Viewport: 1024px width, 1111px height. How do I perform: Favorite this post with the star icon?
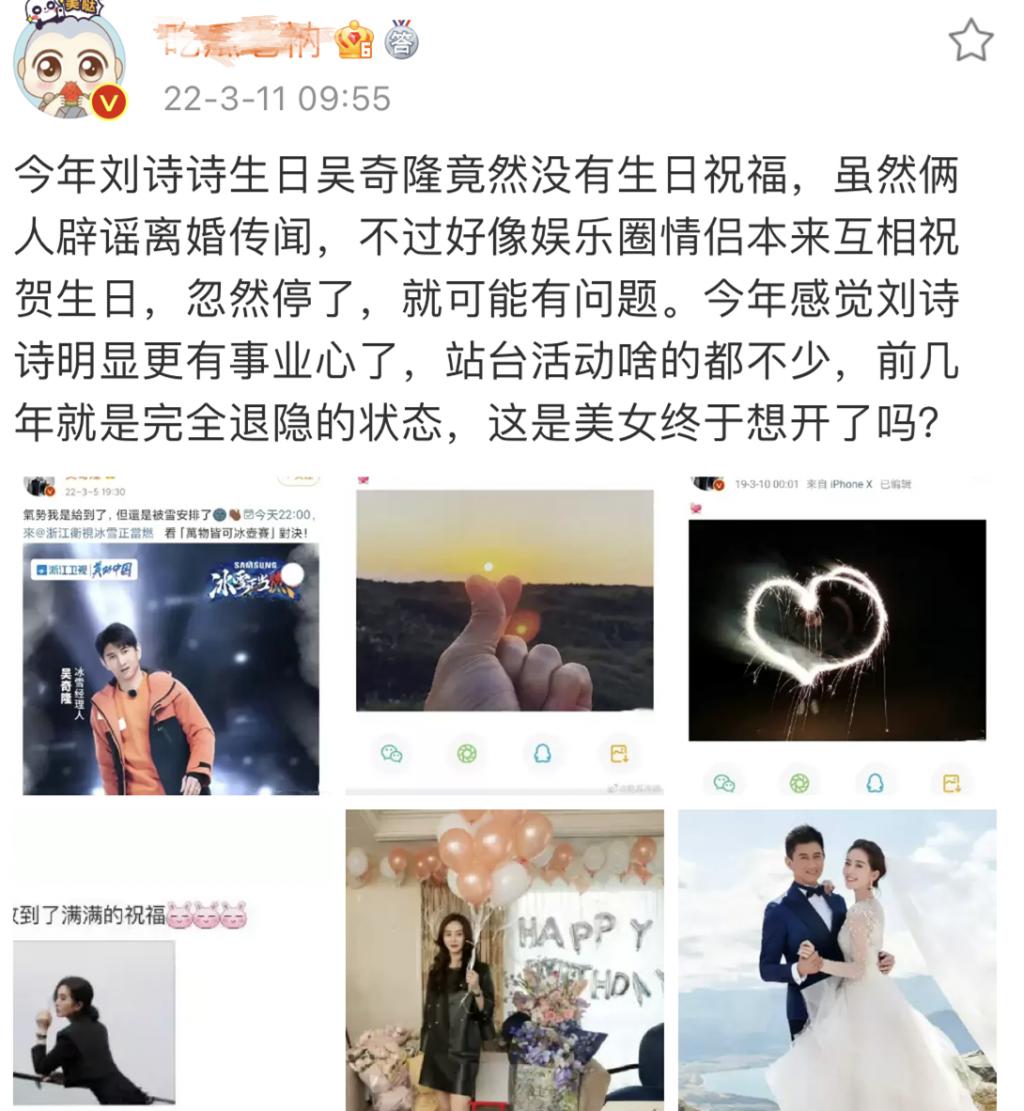970,42
